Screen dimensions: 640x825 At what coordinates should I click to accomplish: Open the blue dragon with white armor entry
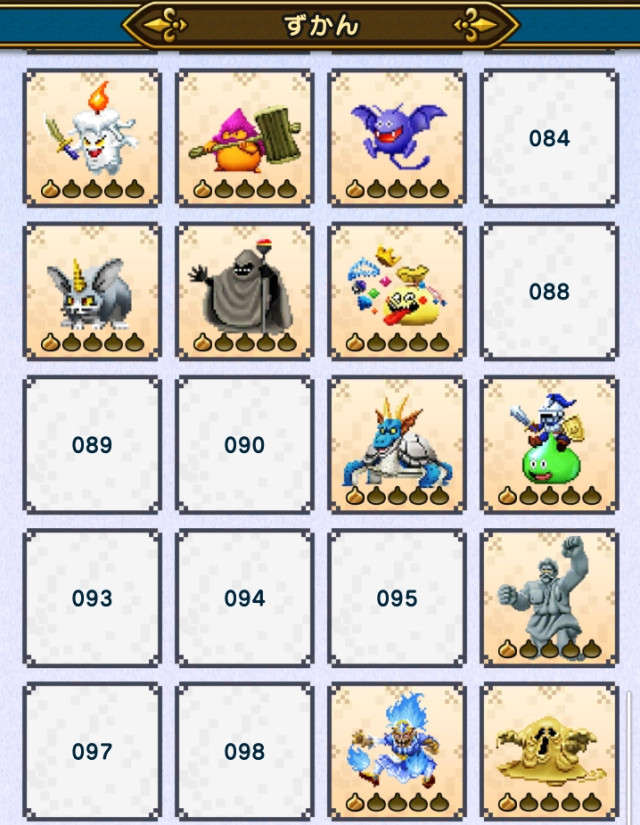click(x=397, y=444)
